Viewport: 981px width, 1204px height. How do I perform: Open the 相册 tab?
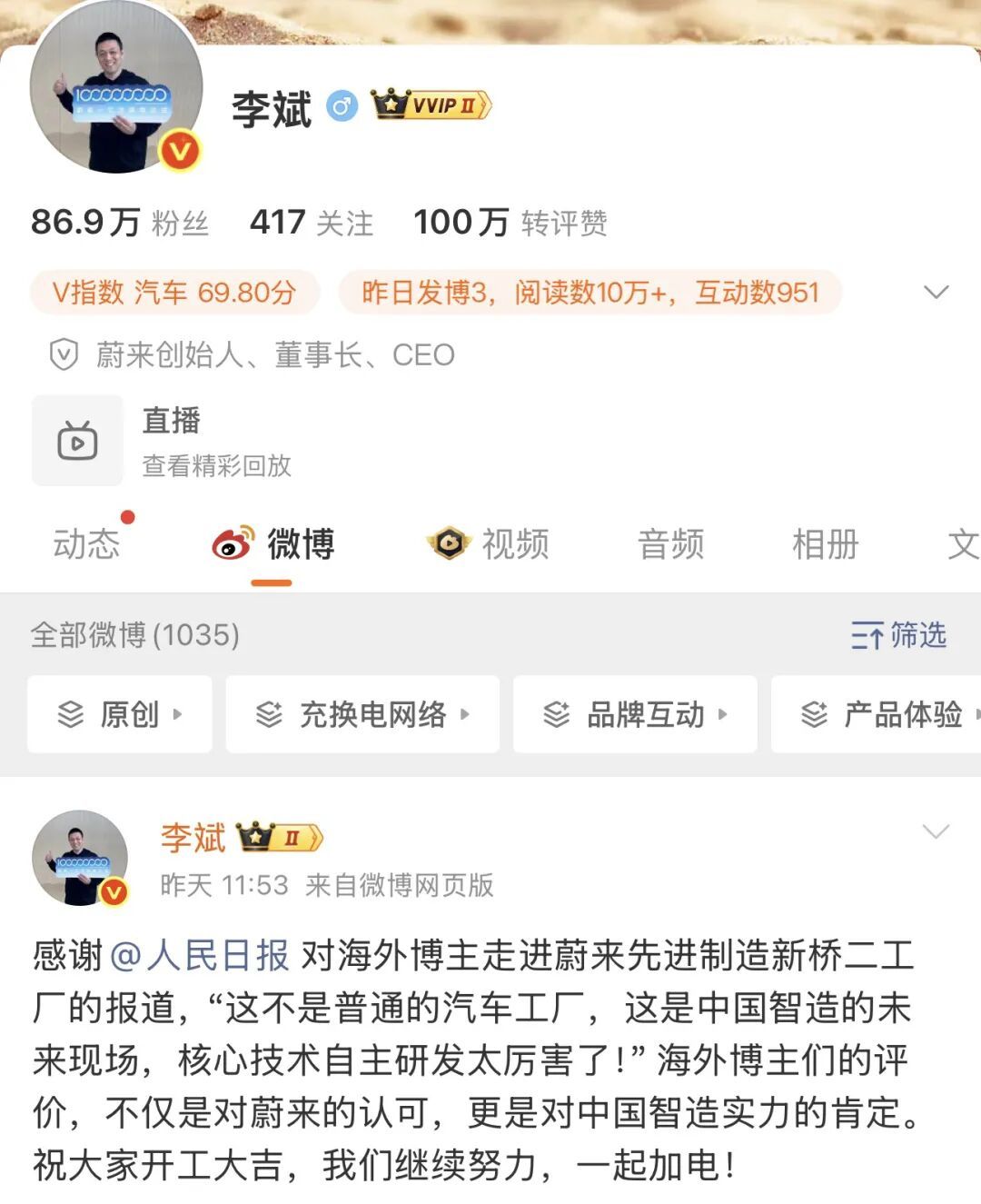pyautogui.click(x=825, y=544)
